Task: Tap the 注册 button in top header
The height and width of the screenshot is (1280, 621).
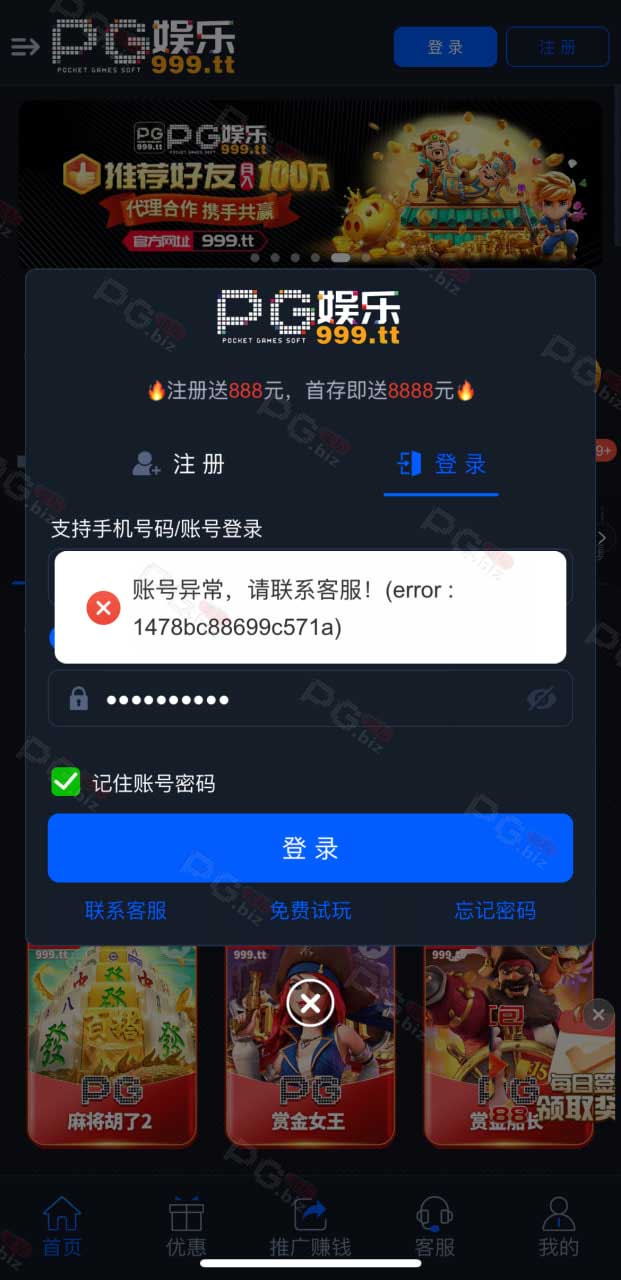Action: tap(557, 47)
